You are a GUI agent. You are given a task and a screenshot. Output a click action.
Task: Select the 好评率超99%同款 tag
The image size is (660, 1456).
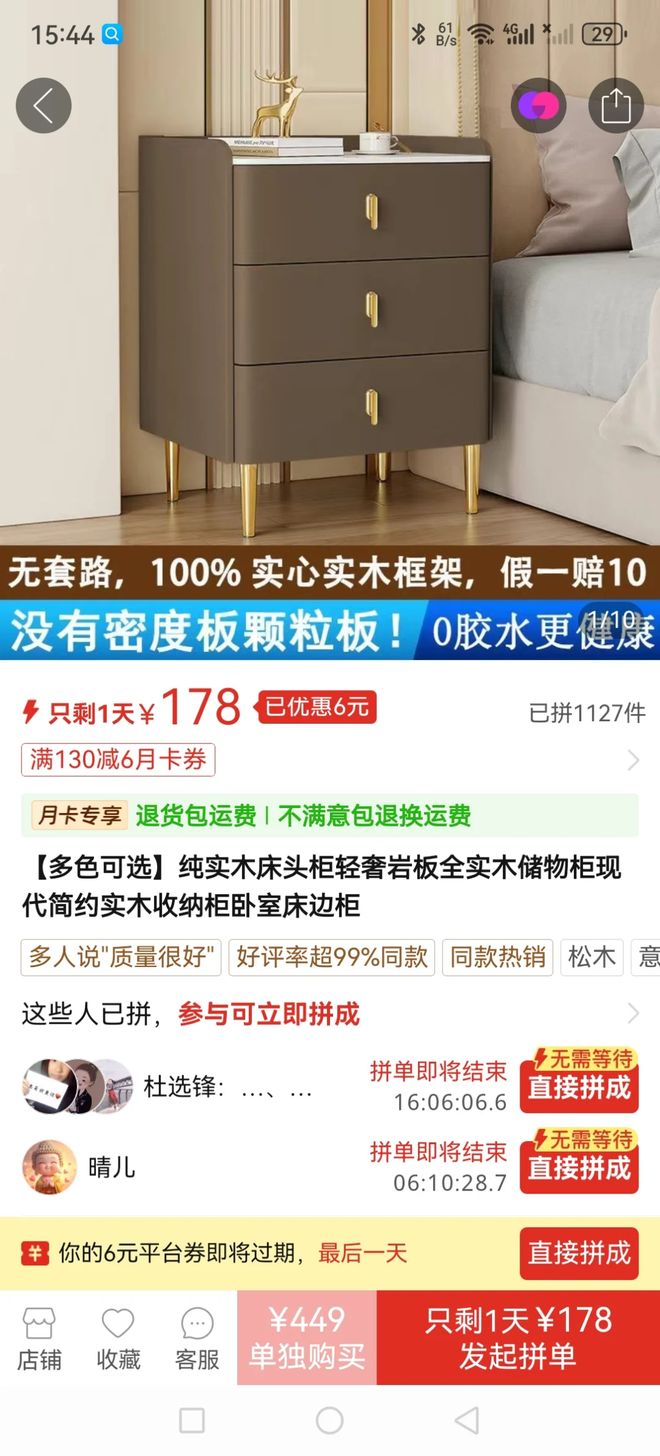(x=332, y=957)
